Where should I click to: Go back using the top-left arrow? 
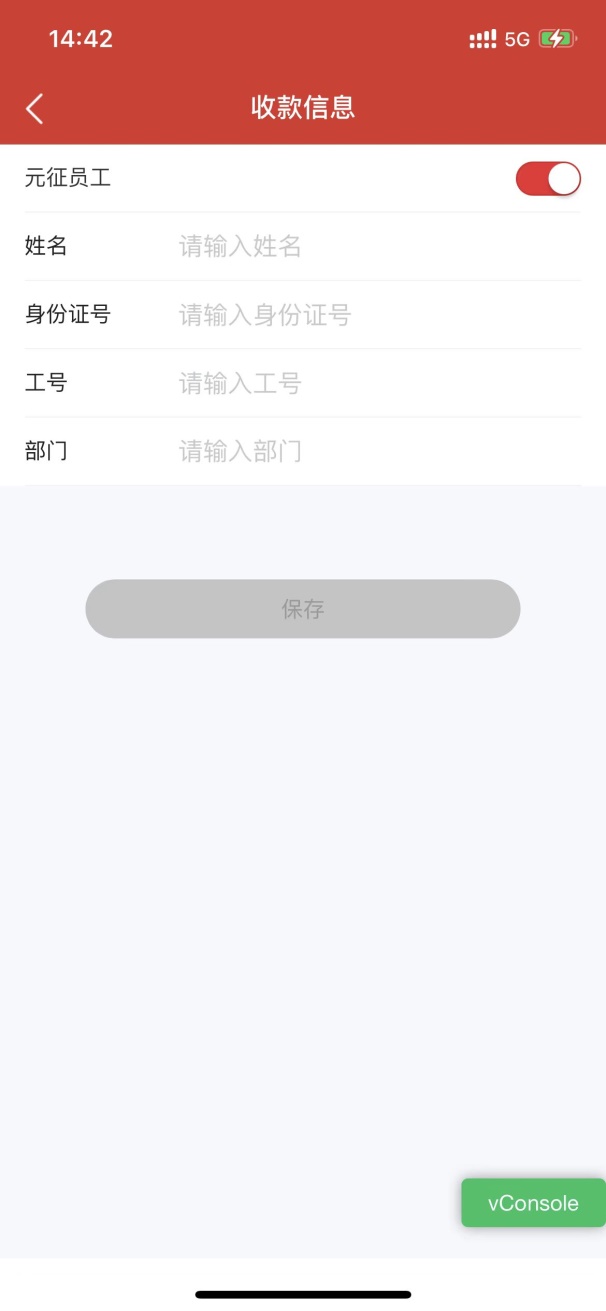pyautogui.click(x=35, y=108)
